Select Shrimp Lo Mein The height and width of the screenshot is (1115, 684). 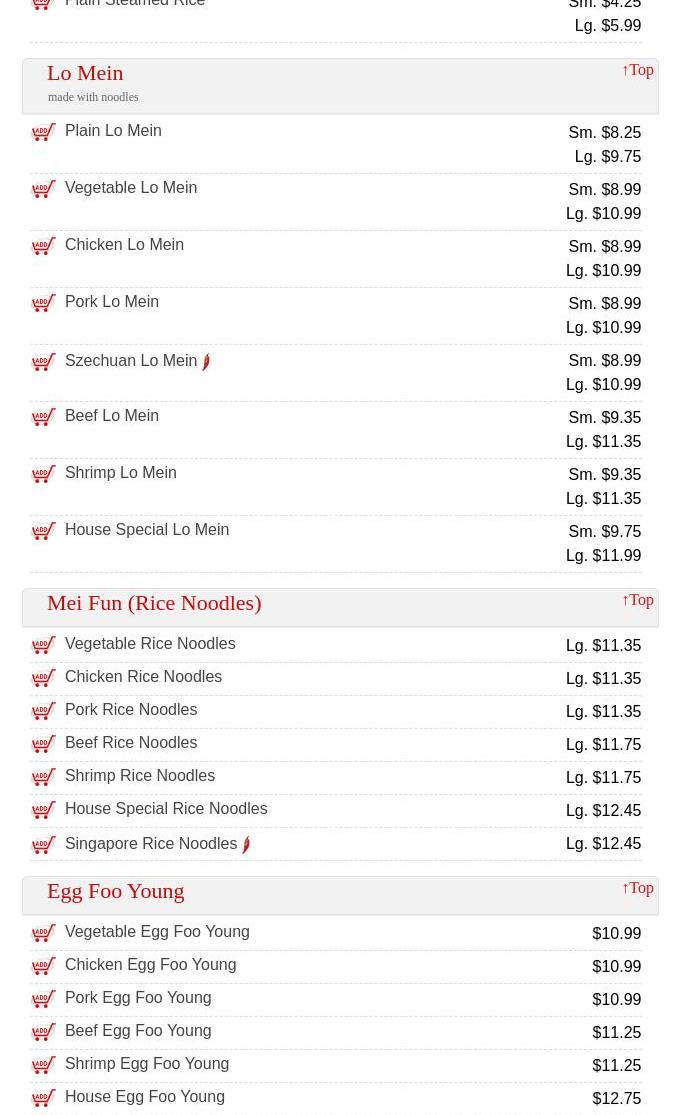tap(121, 473)
